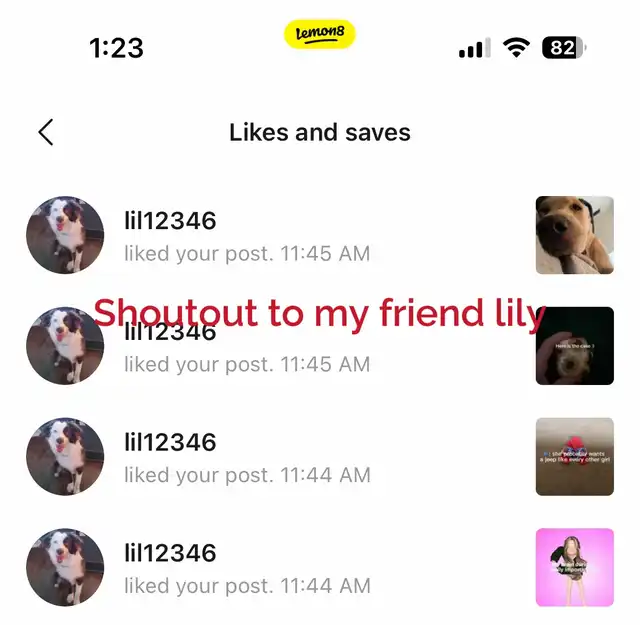The height and width of the screenshot is (625, 640).
Task: Open the dark post thumbnail with small dog
Action: [x=574, y=346]
